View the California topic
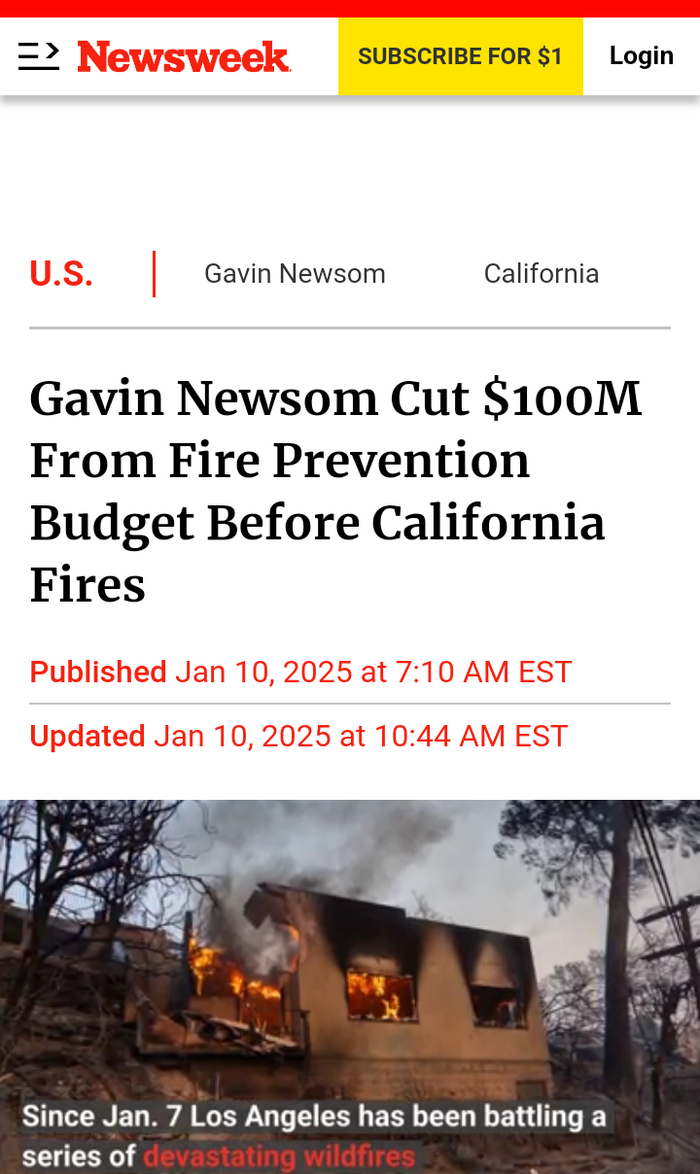Viewport: 700px width, 1174px height. [x=541, y=274]
